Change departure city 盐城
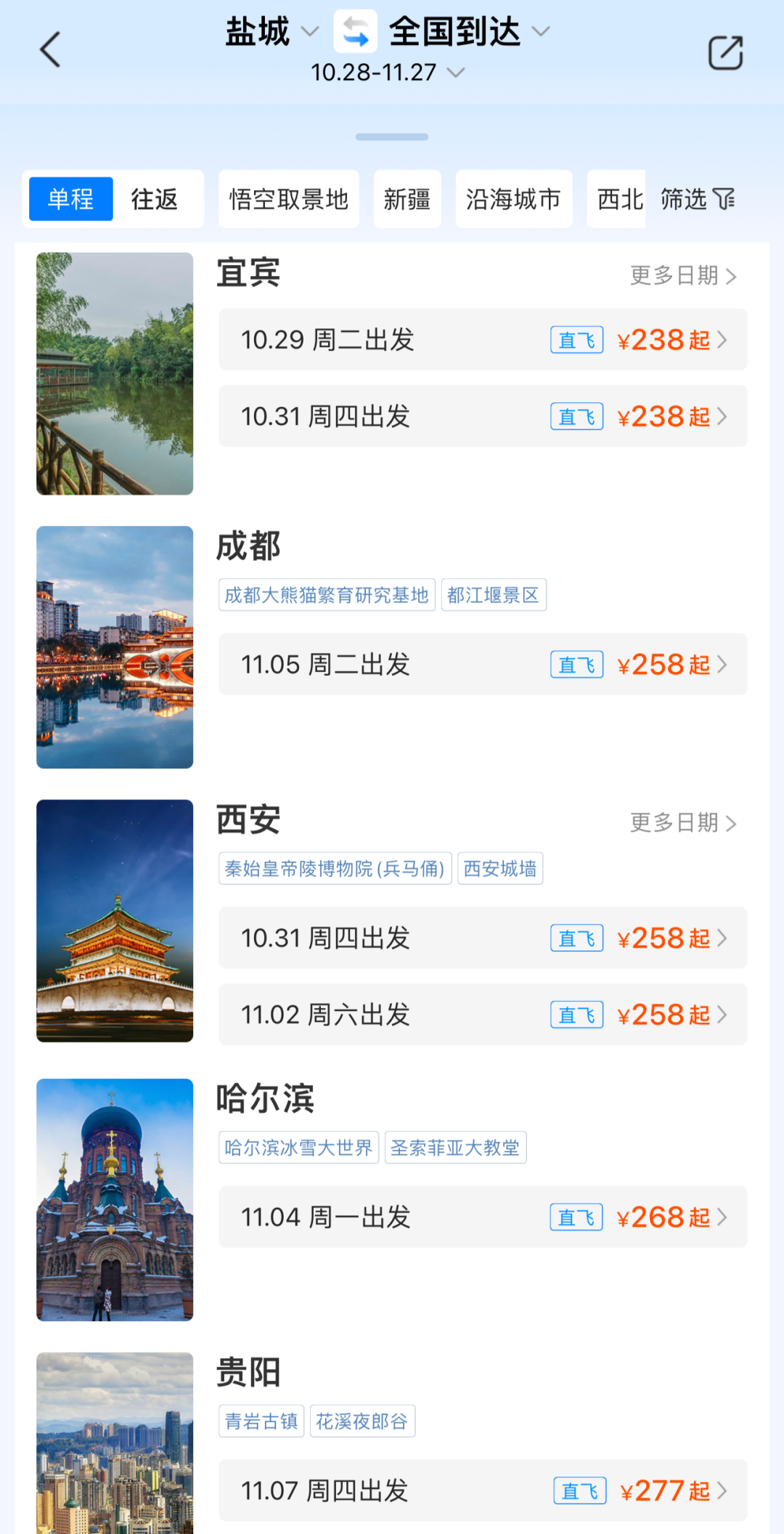This screenshot has height=1534, width=784. (270, 32)
